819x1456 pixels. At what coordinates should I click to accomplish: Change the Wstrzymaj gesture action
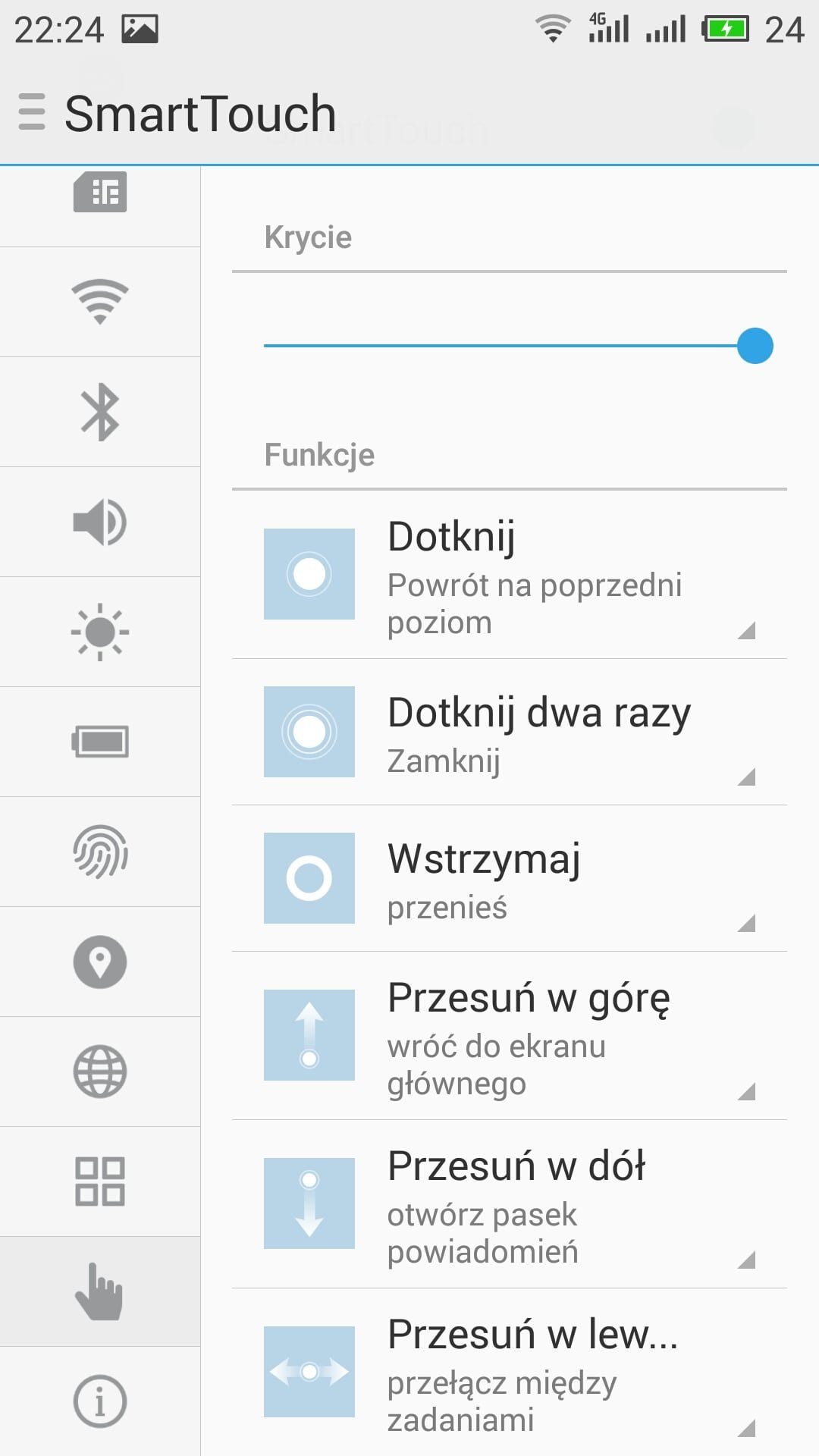(510, 879)
